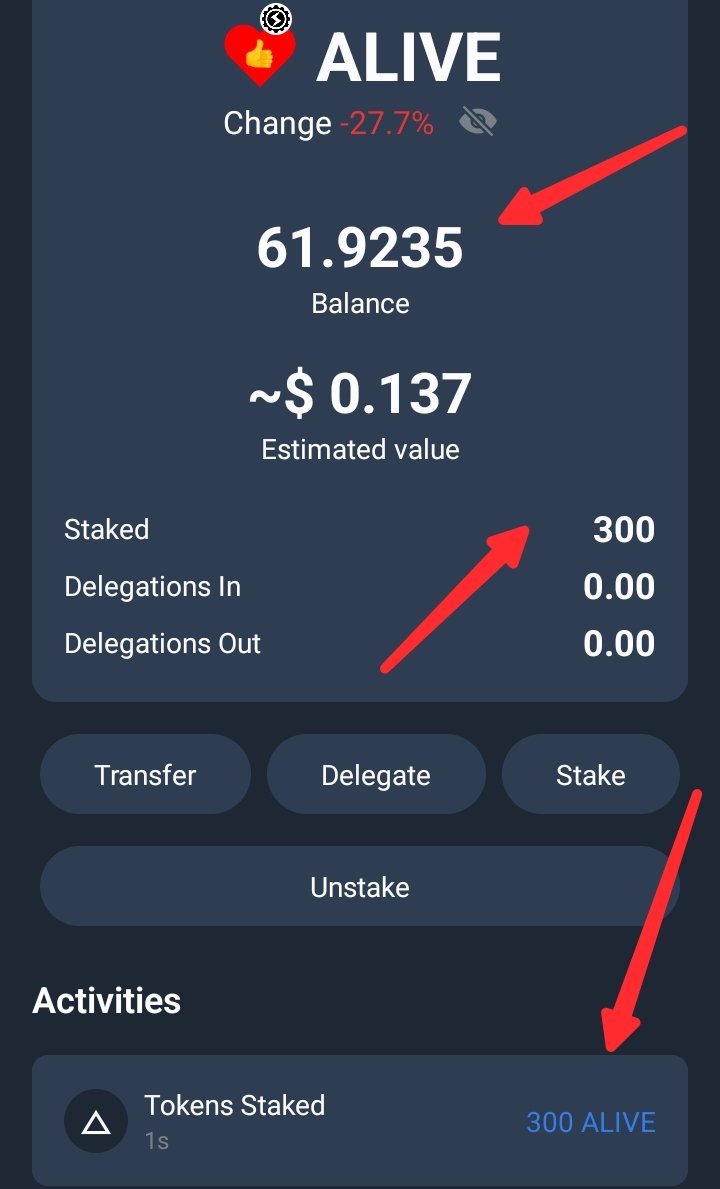Select the Stake button
The image size is (720, 1189).
click(590, 774)
